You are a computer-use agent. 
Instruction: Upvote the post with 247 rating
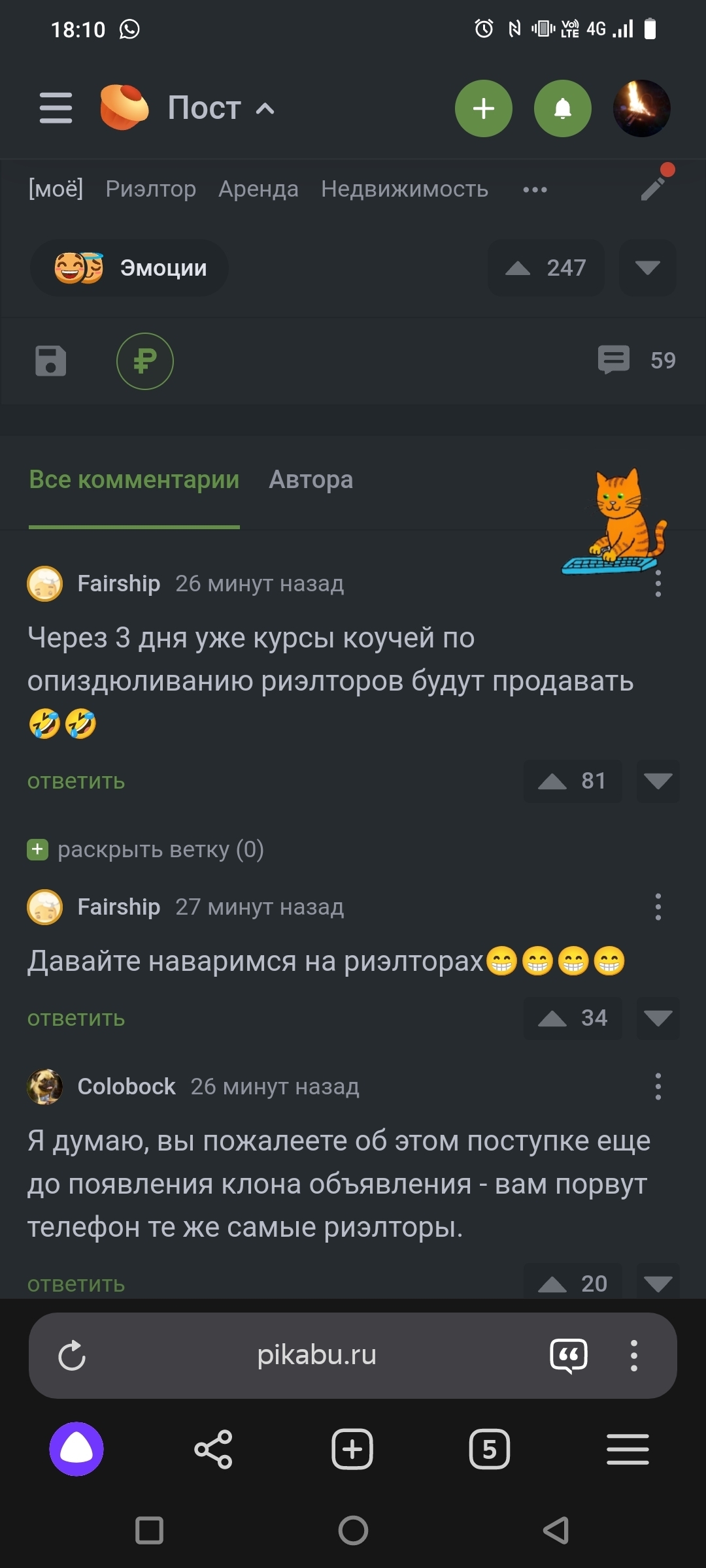pos(518,268)
